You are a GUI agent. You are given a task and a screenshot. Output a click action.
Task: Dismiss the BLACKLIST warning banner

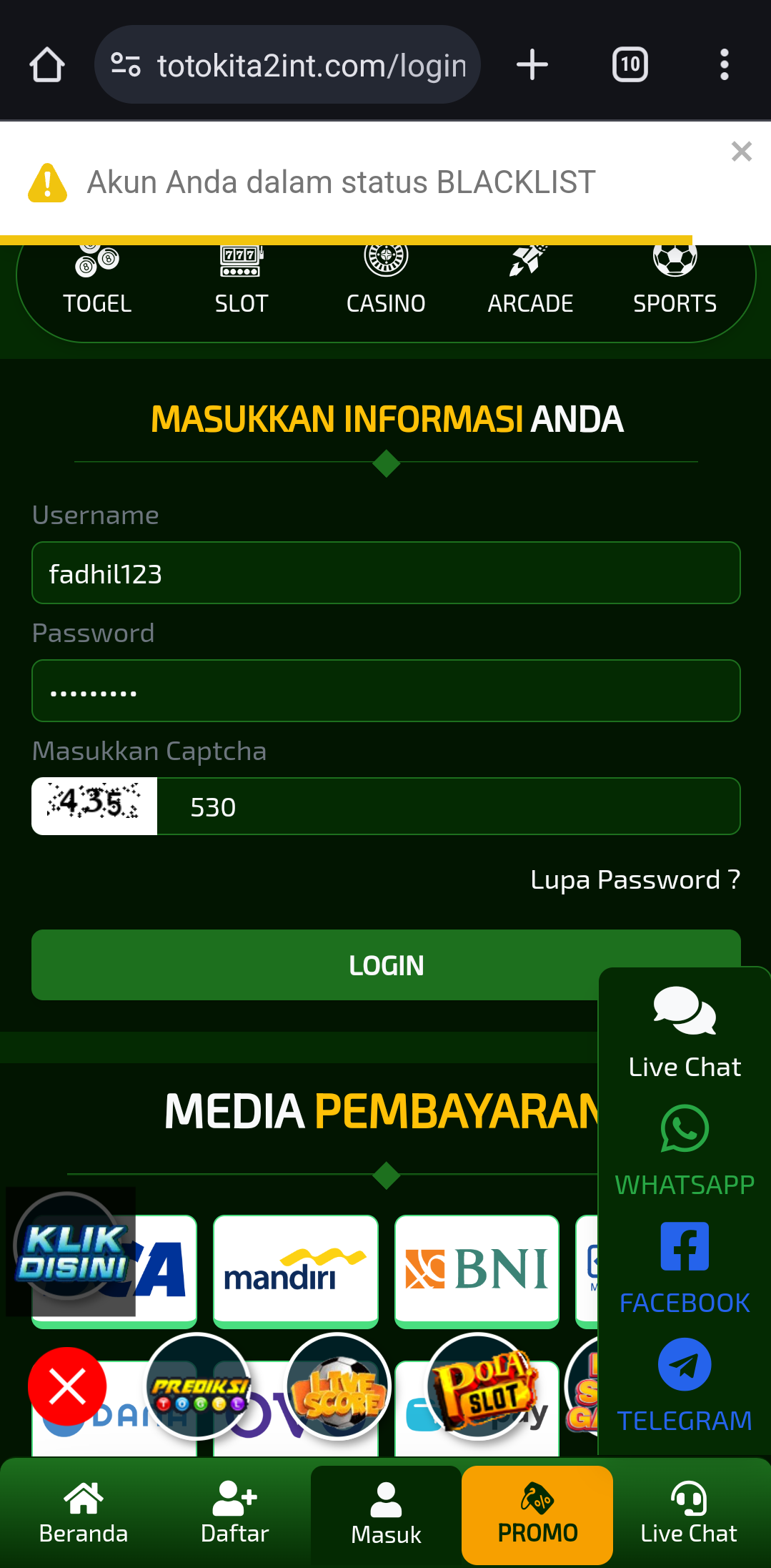coord(741,152)
